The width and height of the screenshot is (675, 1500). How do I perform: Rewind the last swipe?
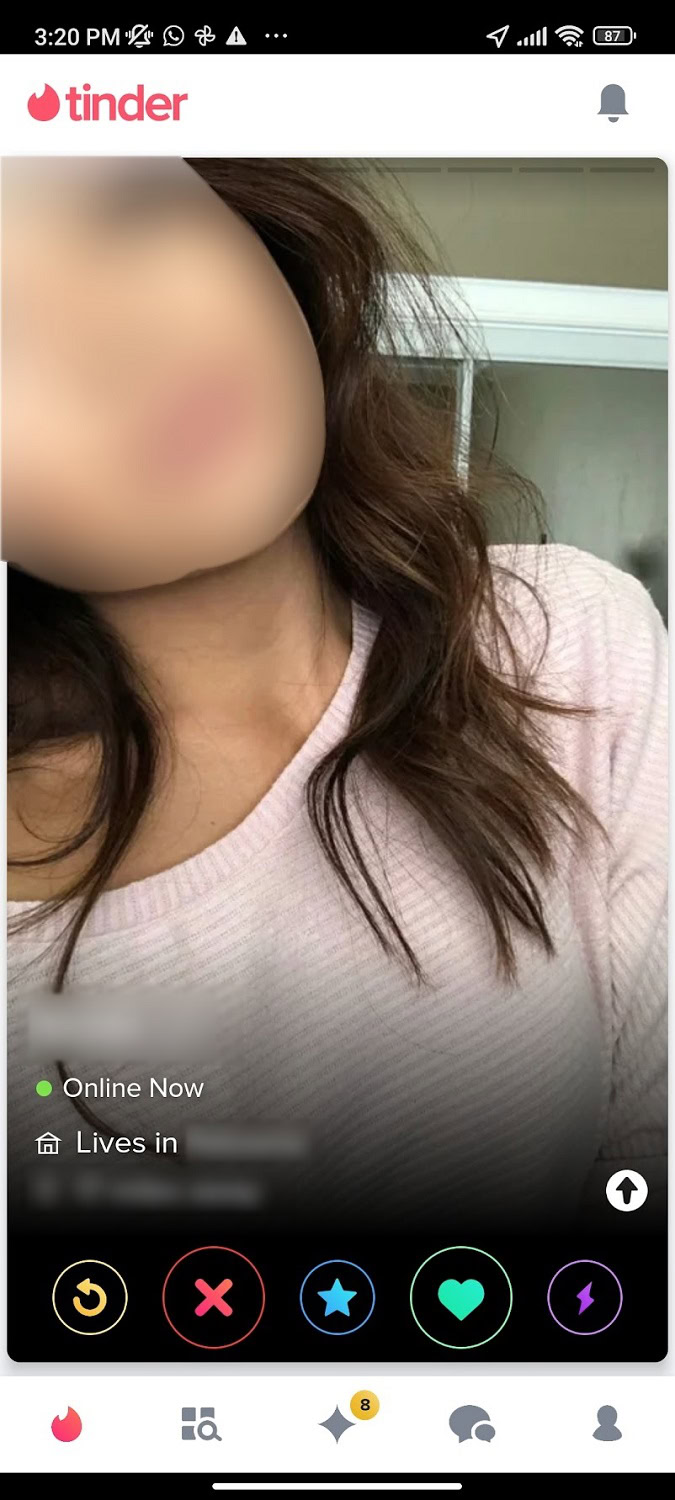click(90, 1298)
